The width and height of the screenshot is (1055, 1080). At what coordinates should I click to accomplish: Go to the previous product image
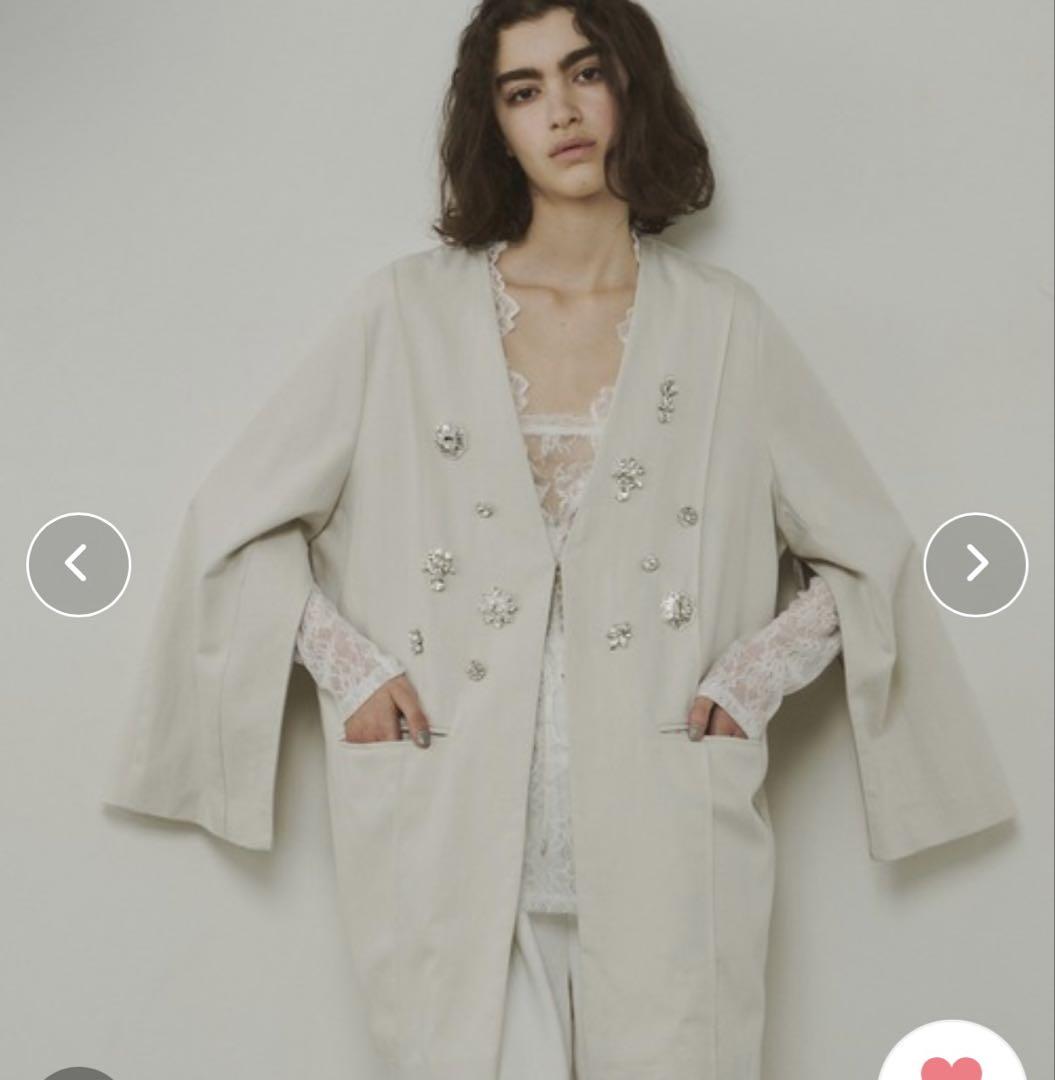[x=78, y=564]
